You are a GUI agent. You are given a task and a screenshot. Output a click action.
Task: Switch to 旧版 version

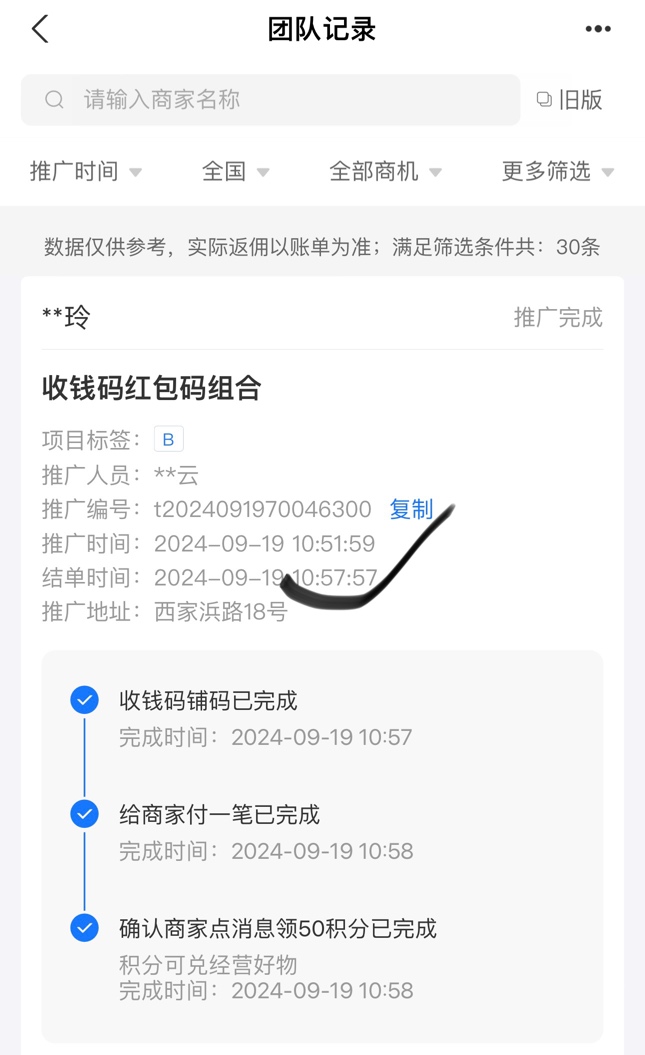point(570,100)
